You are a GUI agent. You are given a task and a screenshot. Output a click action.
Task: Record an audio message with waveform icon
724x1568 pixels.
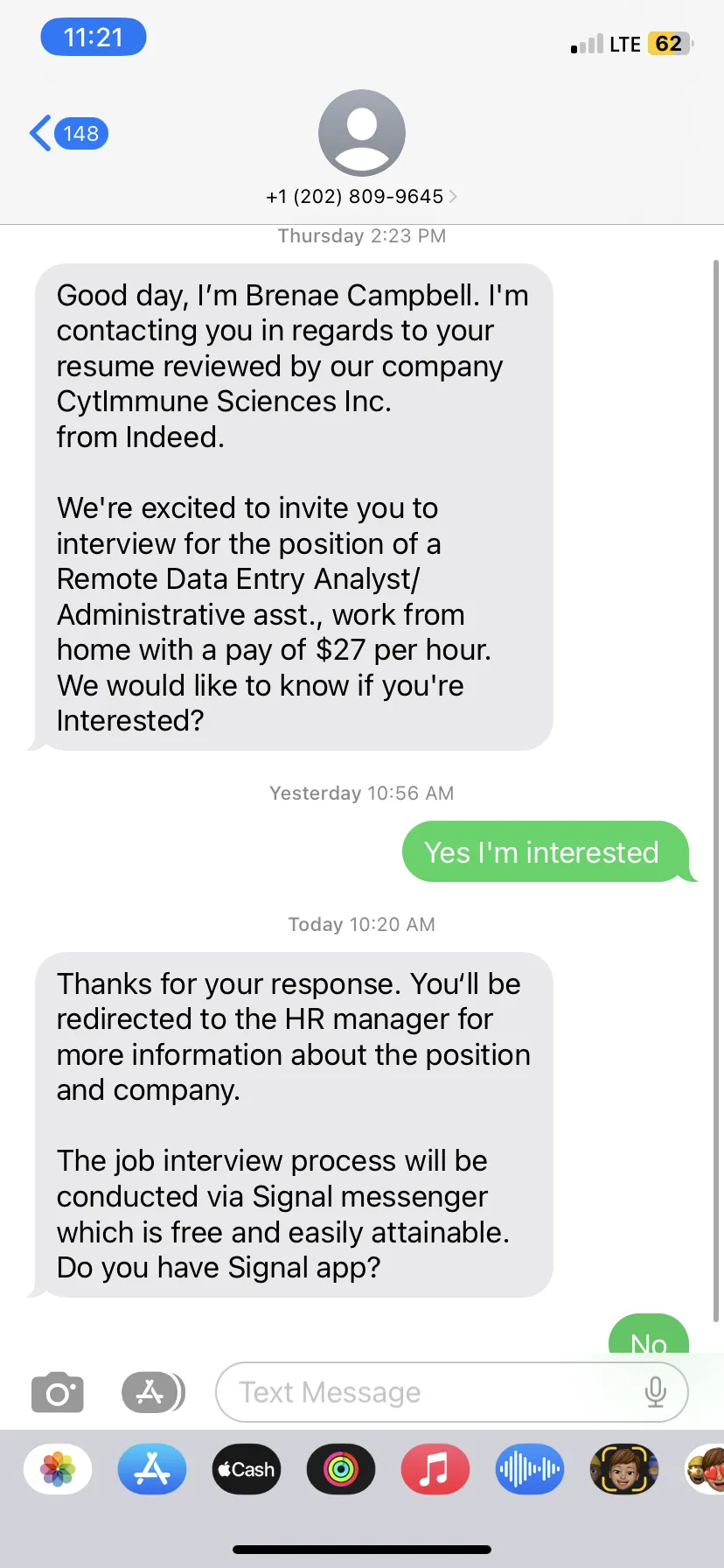point(530,1469)
